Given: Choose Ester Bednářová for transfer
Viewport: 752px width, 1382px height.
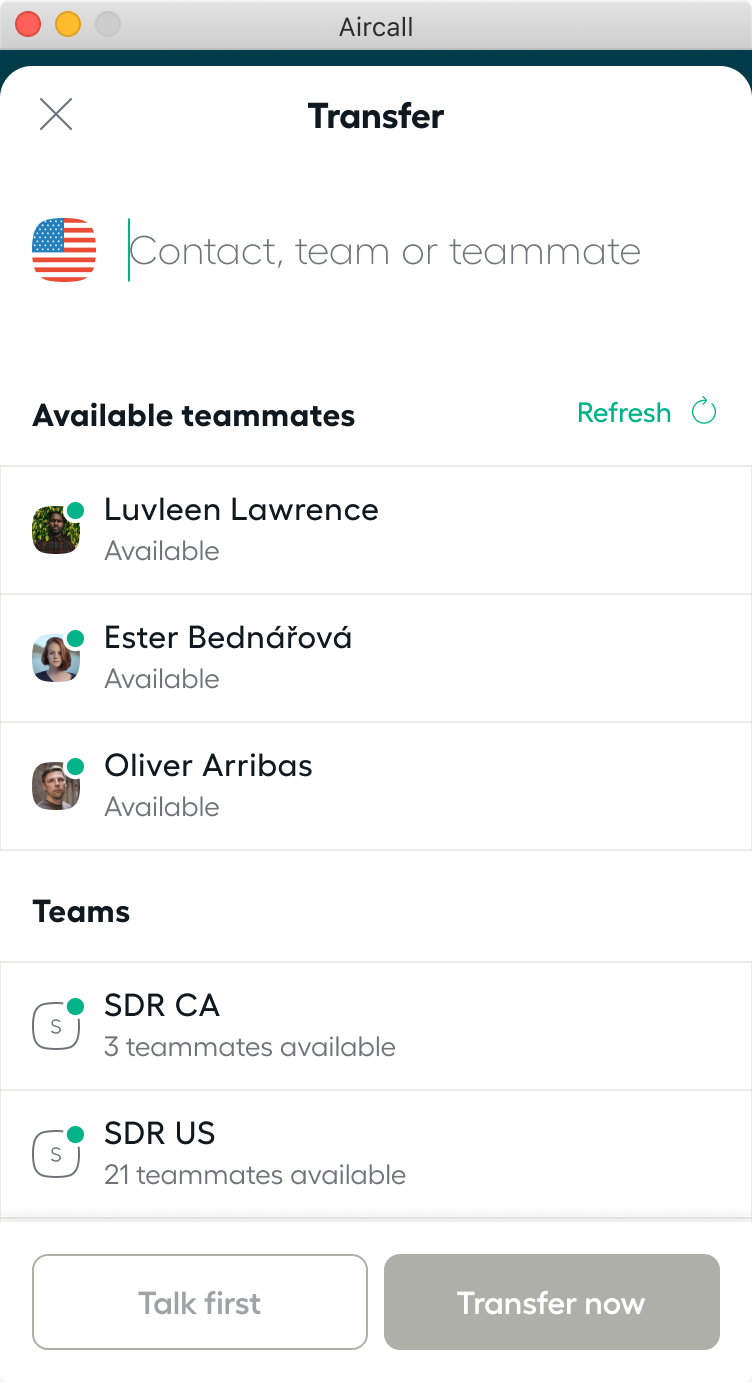Looking at the screenshot, I should pos(376,658).
